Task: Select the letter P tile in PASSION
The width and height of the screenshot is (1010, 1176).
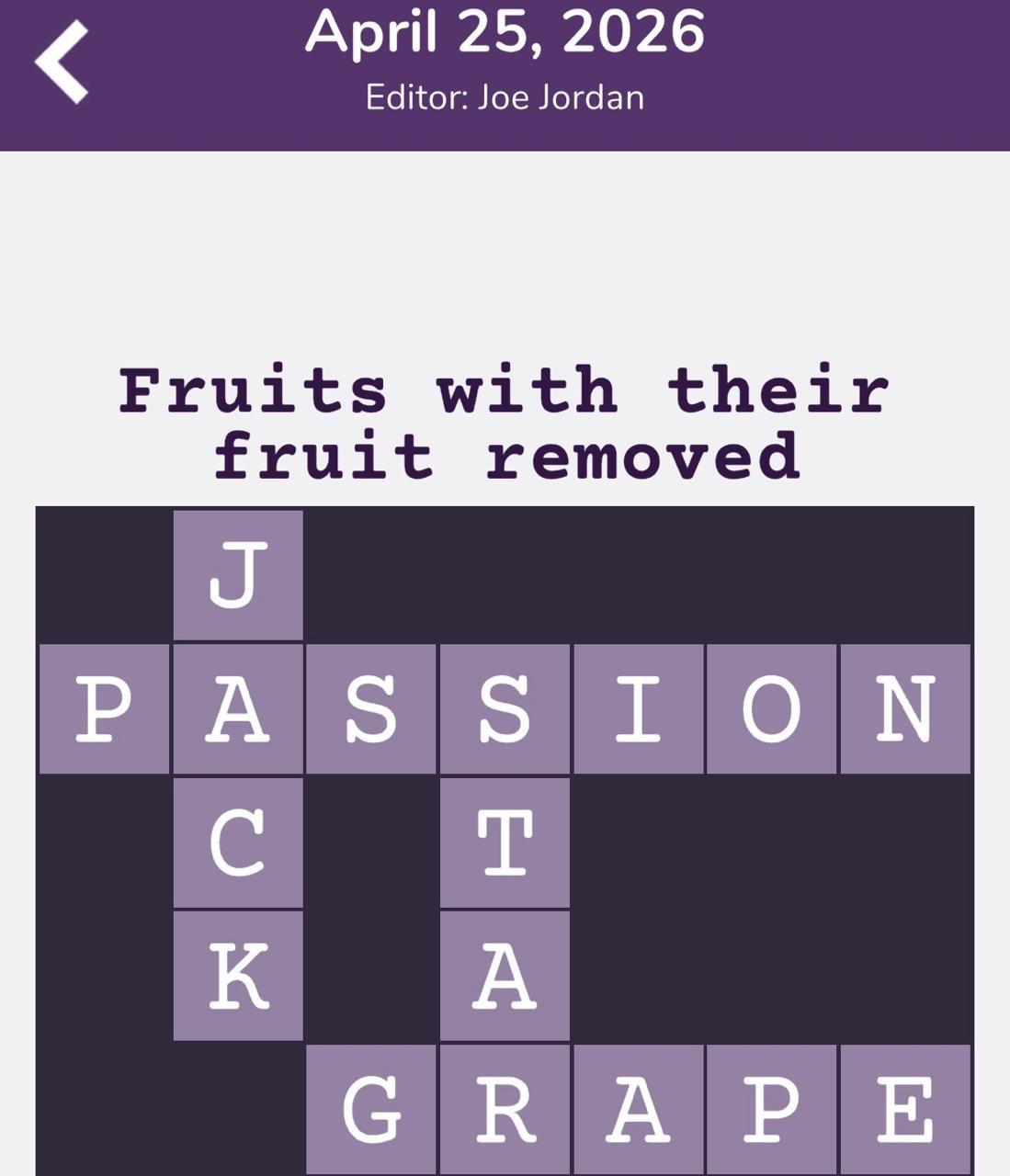Action: pos(103,709)
